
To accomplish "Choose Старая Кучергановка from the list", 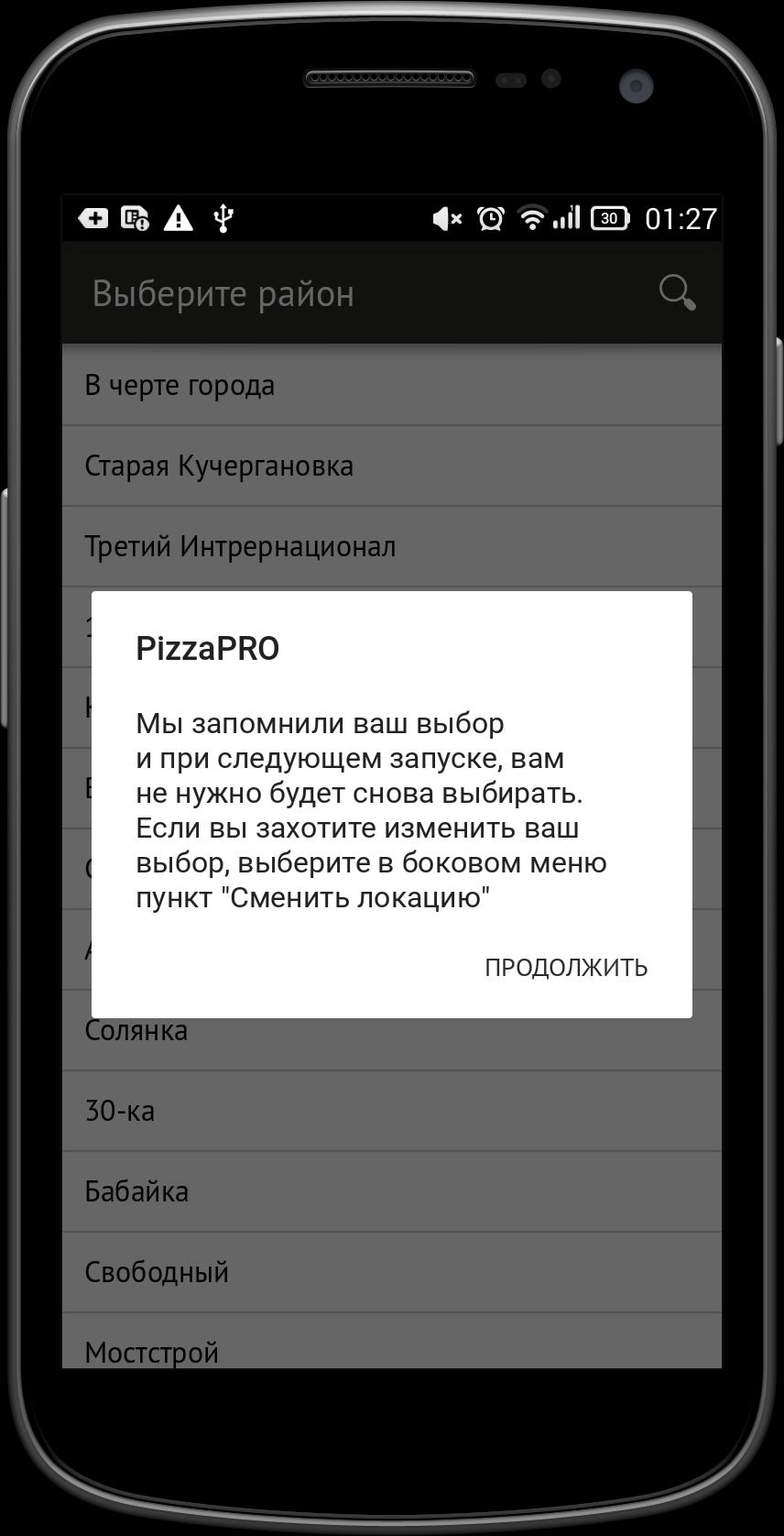I will 219,466.
